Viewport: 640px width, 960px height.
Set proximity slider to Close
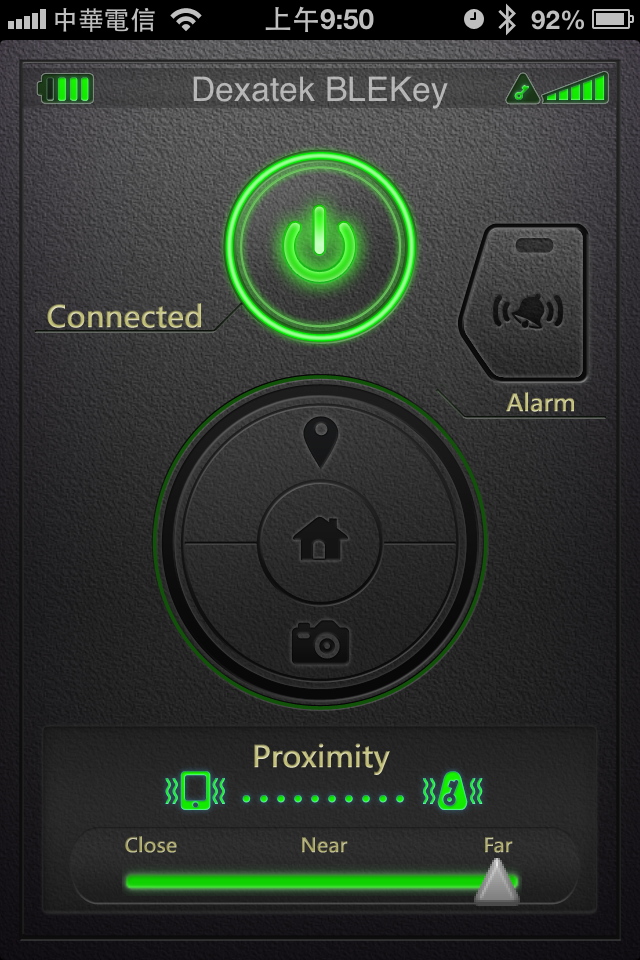150,881
